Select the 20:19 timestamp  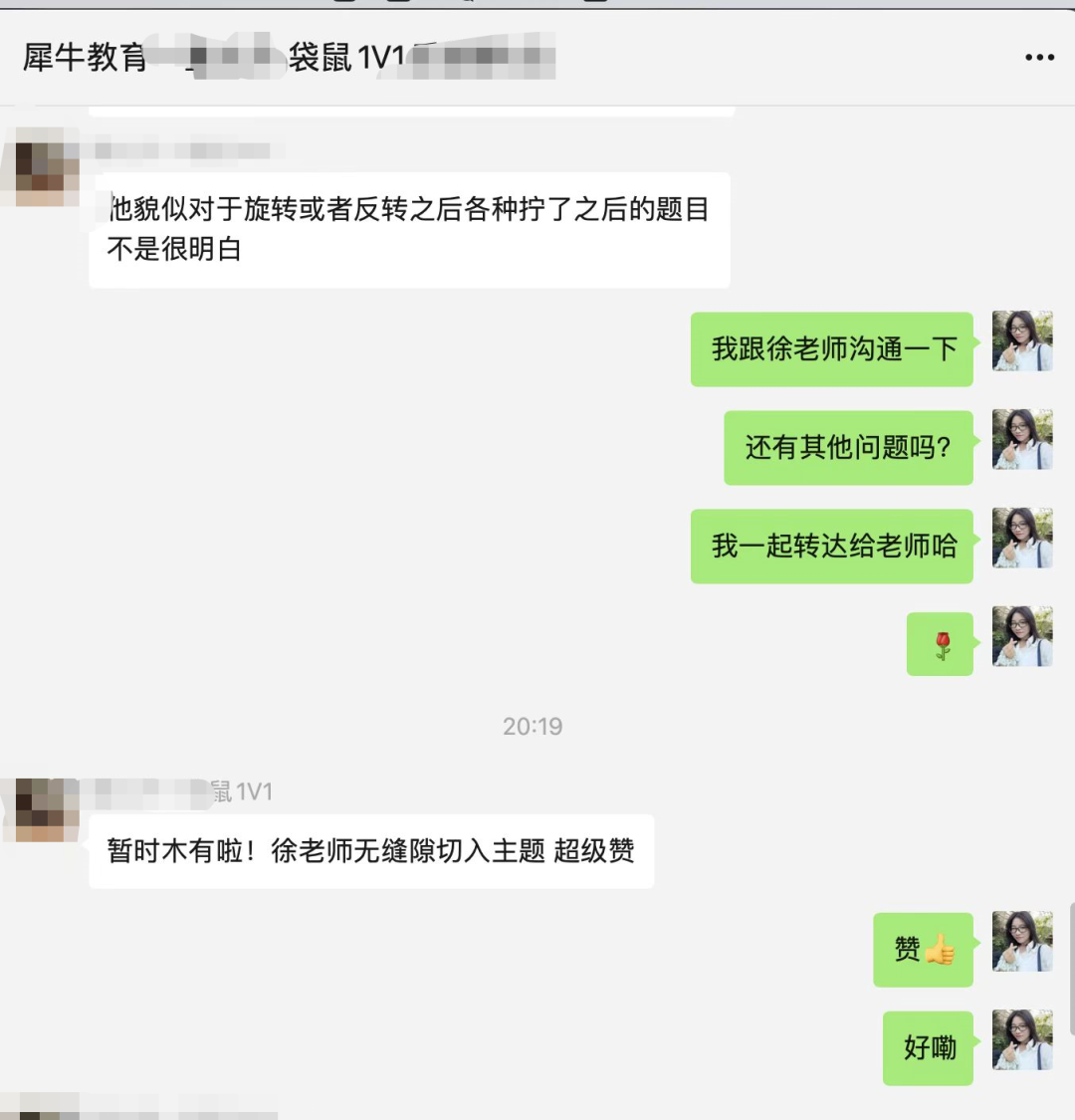tap(534, 726)
